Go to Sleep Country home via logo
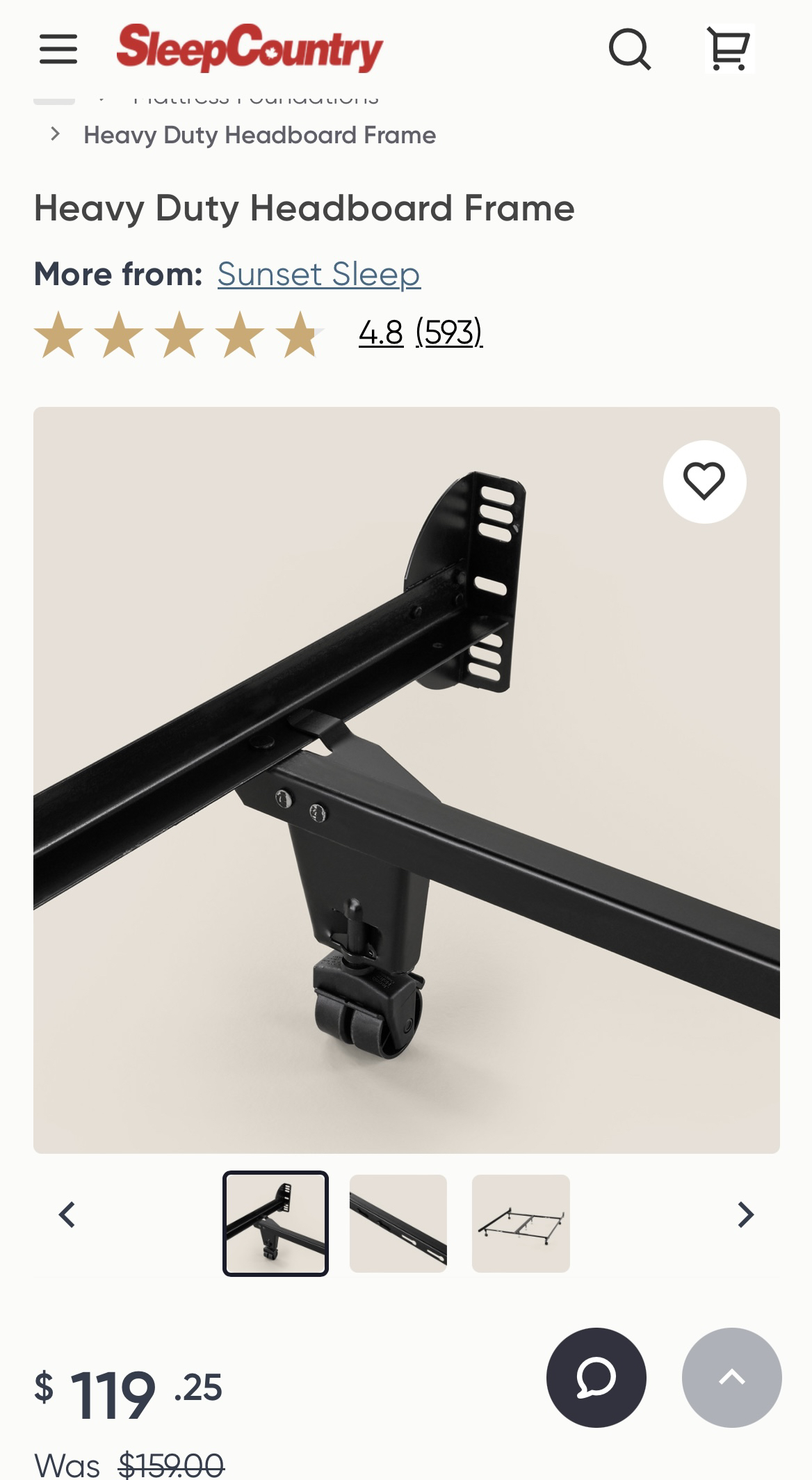Screen dimensions: 812x1480 tap(250, 47)
